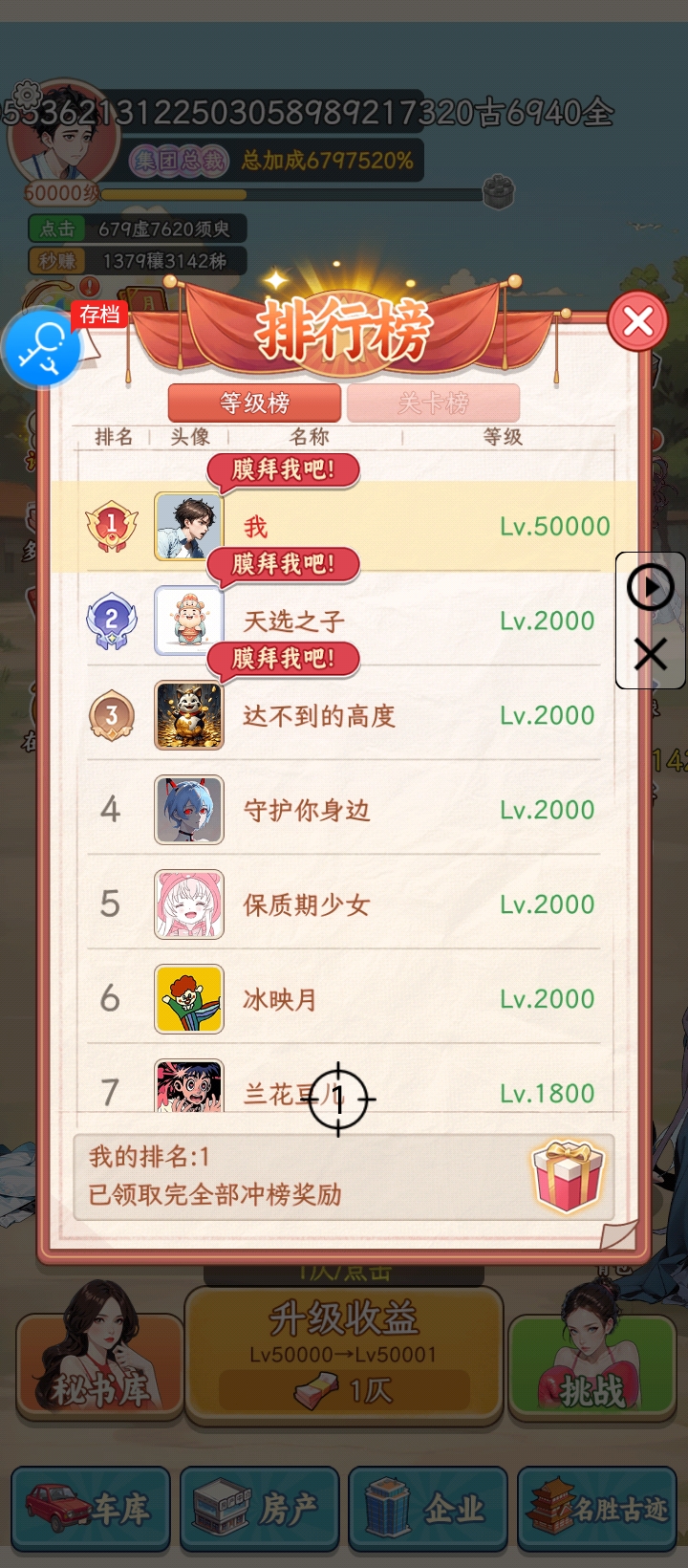Switch to the 企业 enterprise section
This screenshot has width=688, height=1568.
(x=427, y=1509)
